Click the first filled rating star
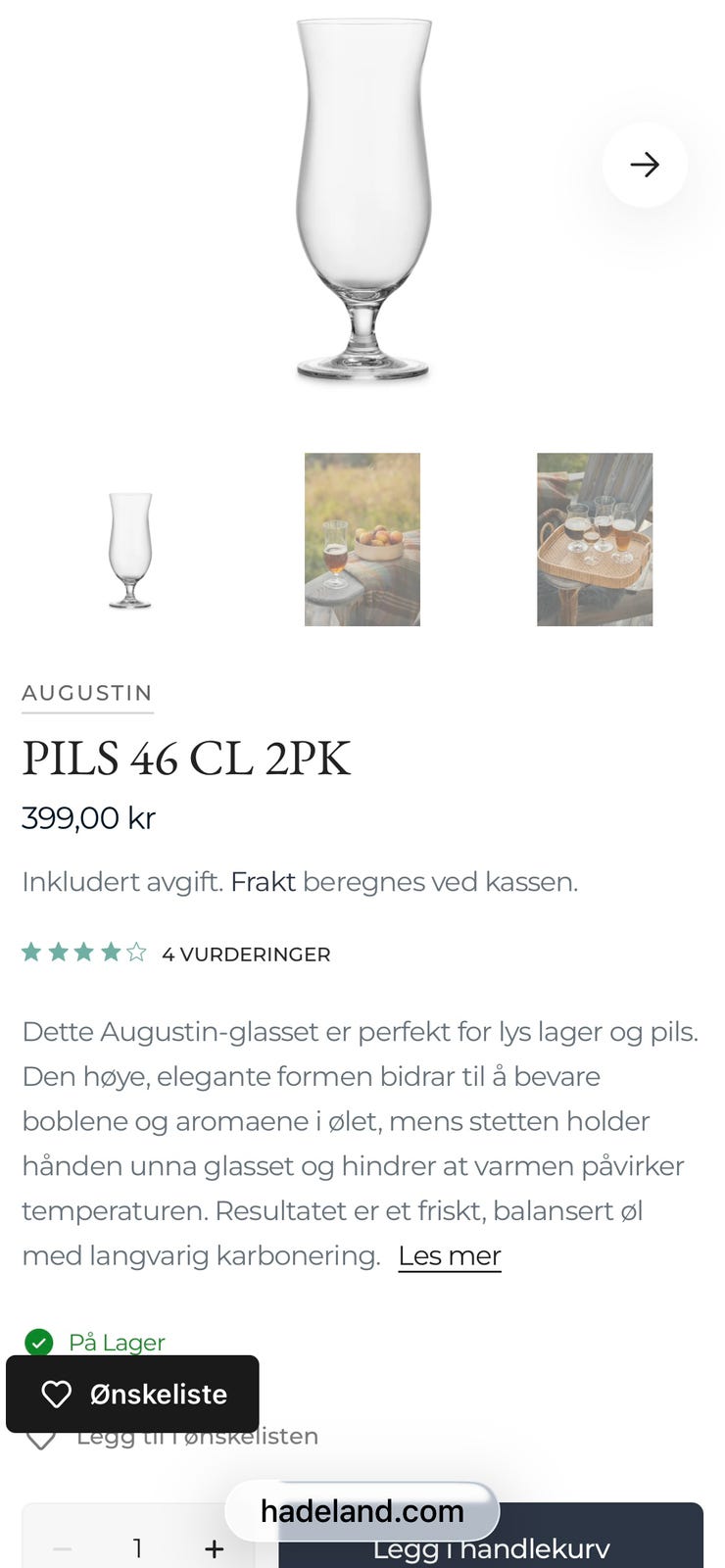This screenshot has height=1568, width=725. 31,952
